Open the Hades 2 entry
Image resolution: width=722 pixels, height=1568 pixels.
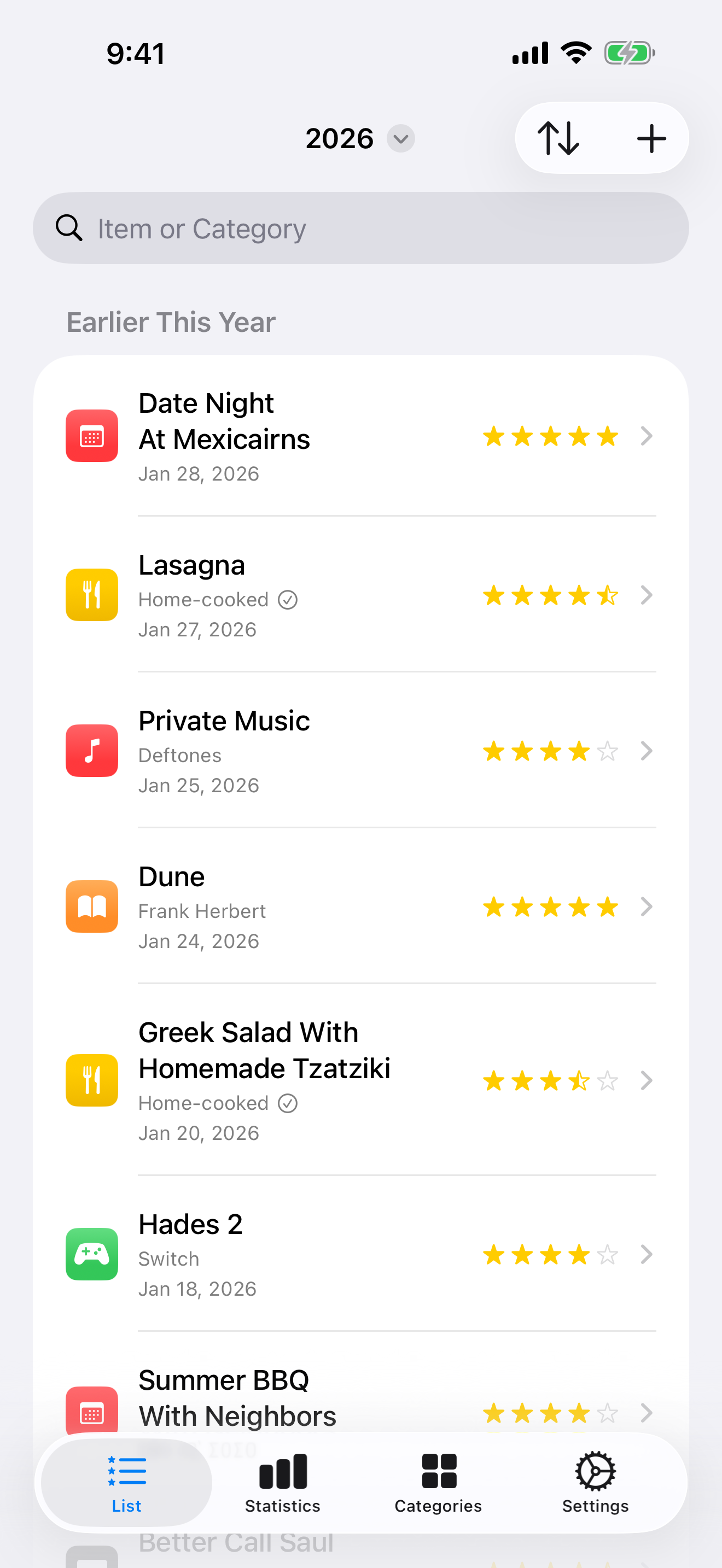point(360,1254)
